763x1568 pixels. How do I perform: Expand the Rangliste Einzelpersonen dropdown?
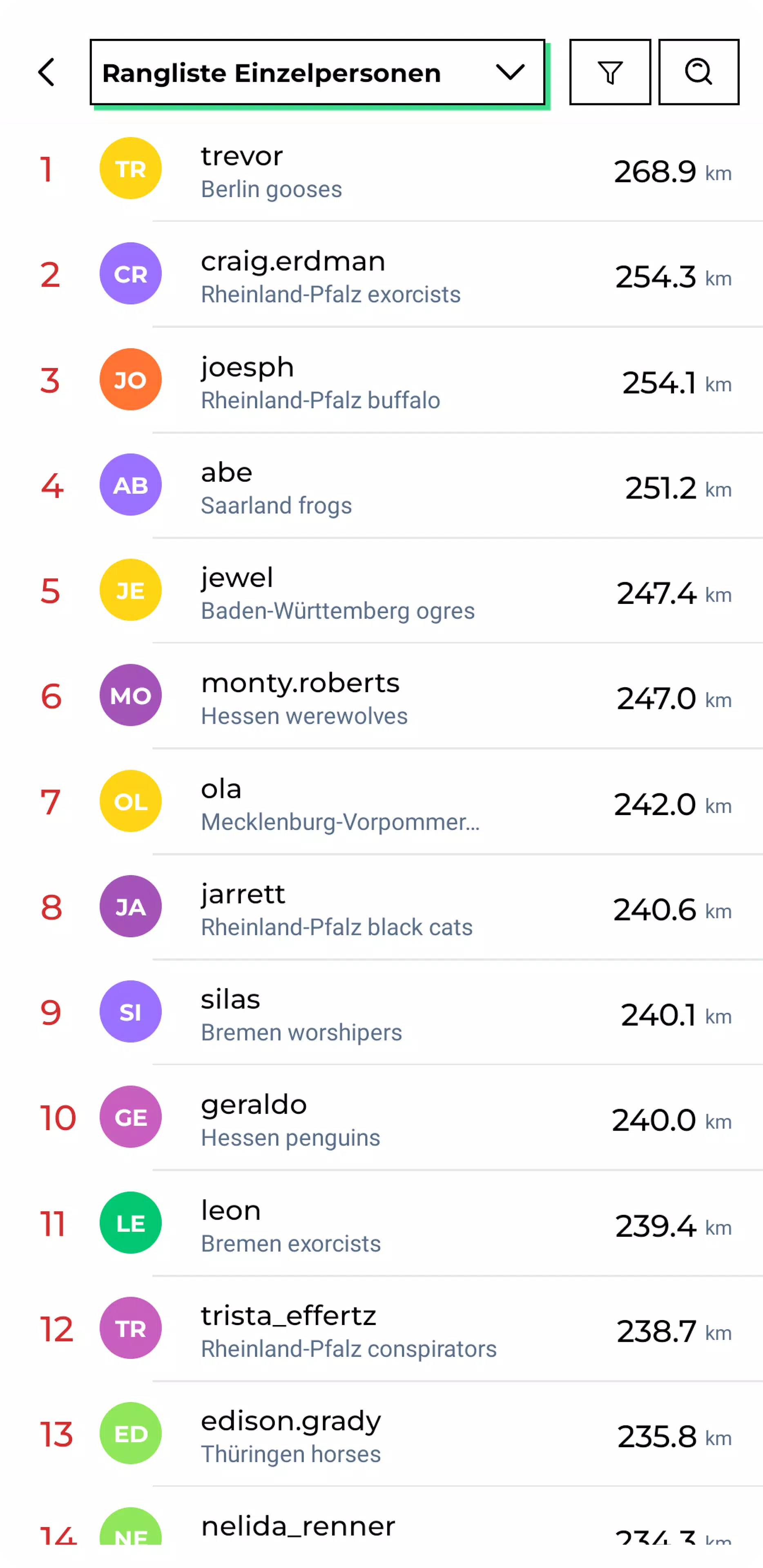tap(317, 72)
